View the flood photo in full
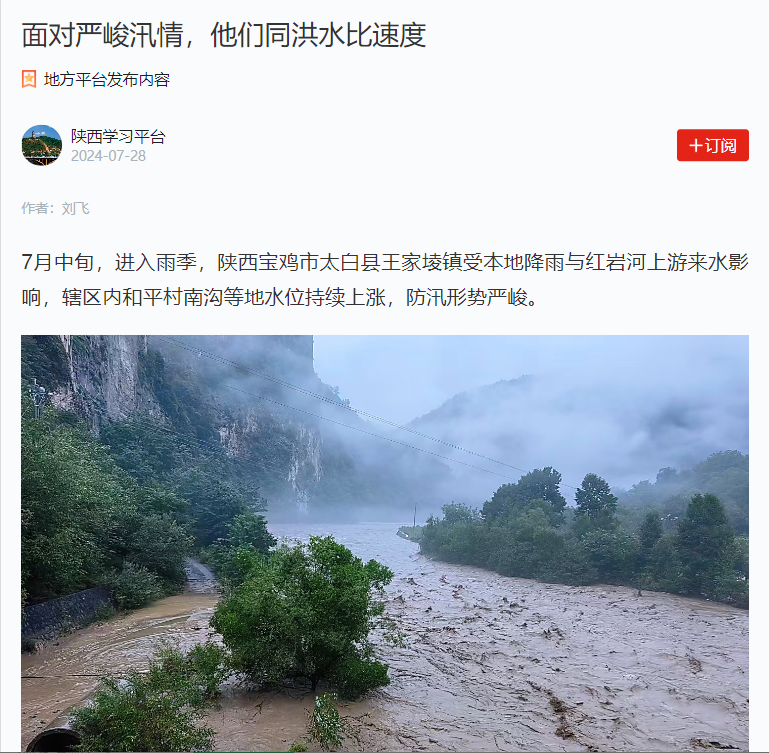 coord(384,543)
